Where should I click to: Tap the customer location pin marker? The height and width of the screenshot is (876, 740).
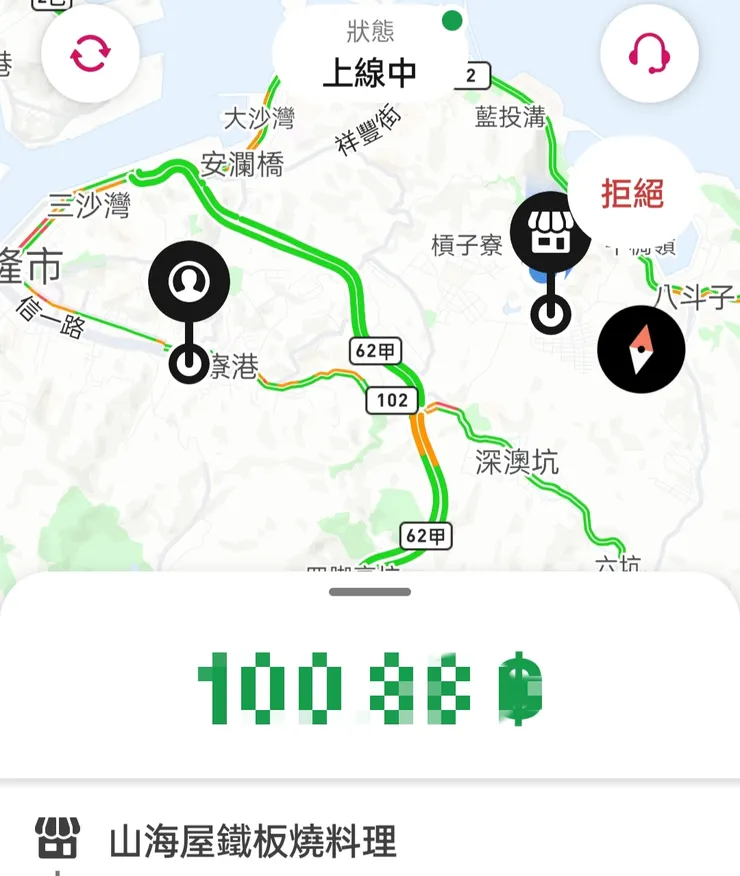click(x=188, y=281)
